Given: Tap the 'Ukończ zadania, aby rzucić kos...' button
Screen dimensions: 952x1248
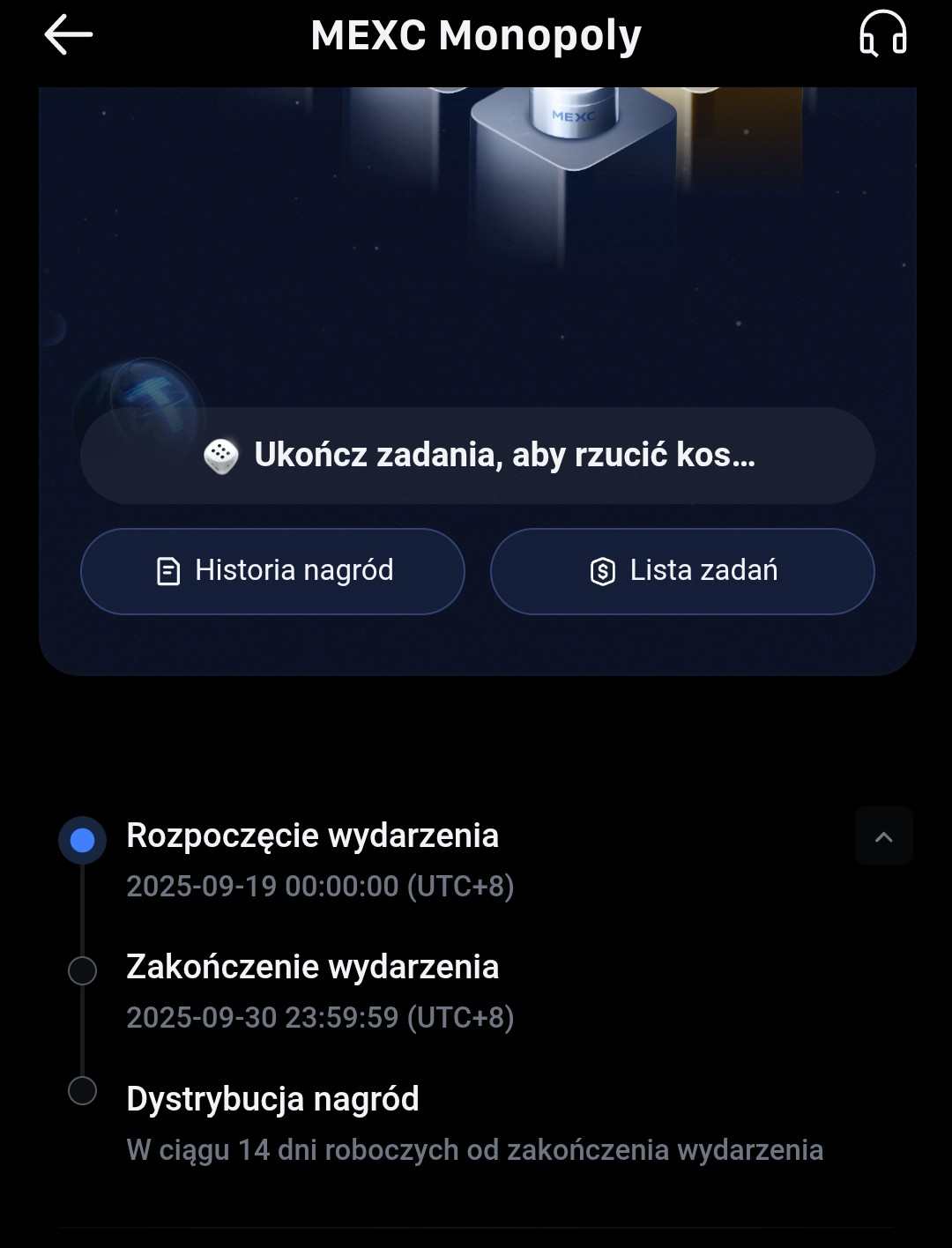Looking at the screenshot, I should 477,456.
